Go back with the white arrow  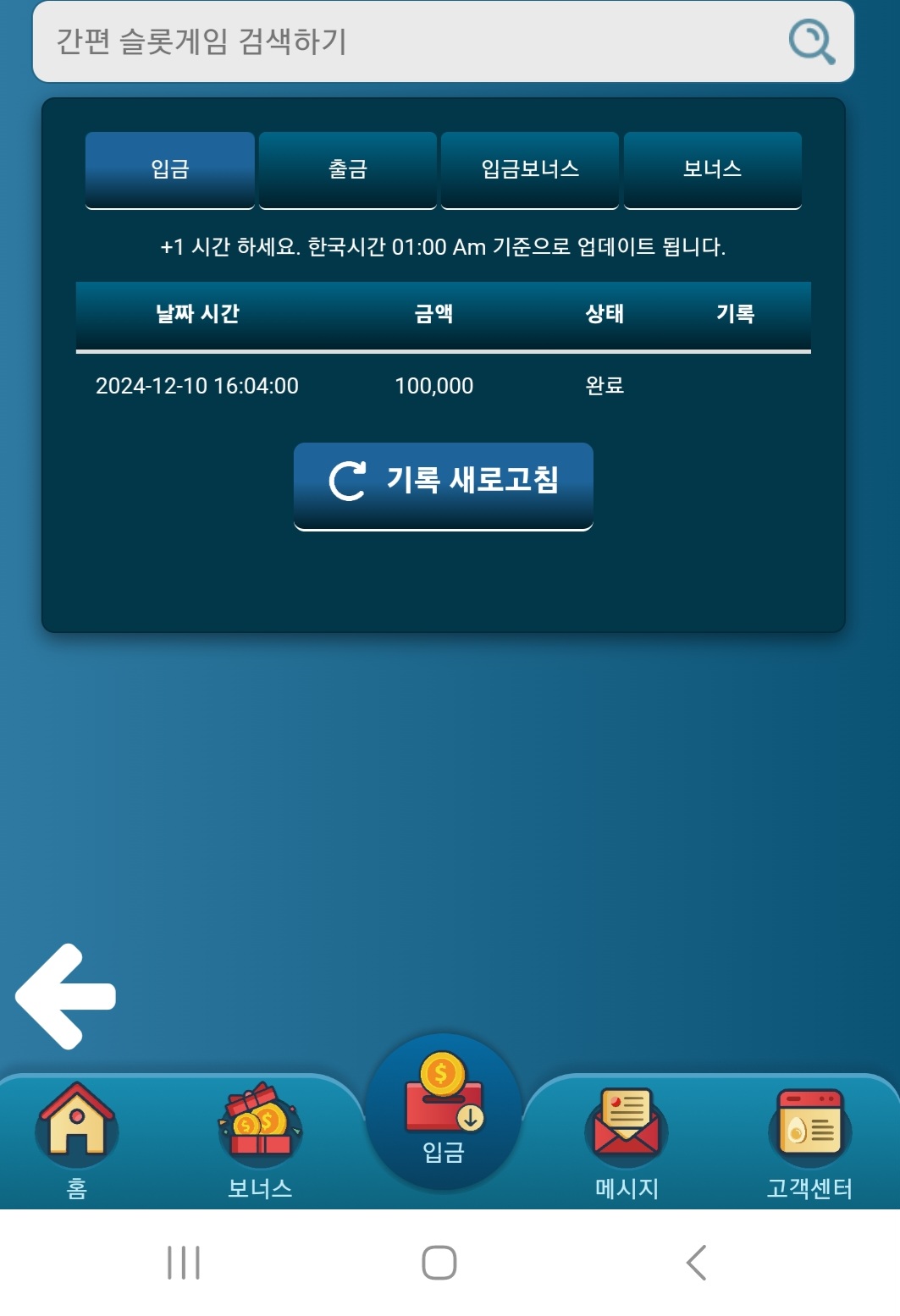pyautogui.click(x=65, y=996)
